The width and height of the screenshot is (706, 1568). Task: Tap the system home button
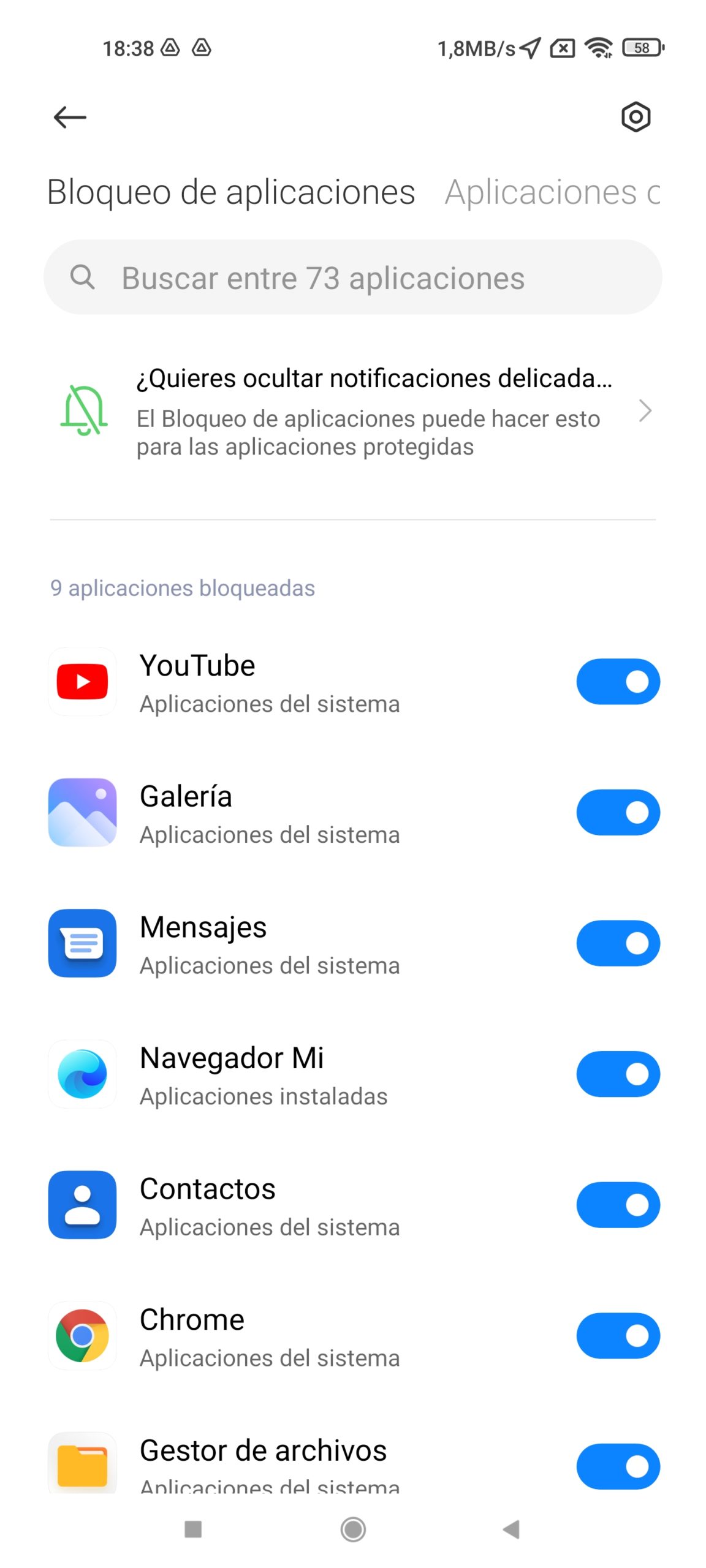(353, 1529)
